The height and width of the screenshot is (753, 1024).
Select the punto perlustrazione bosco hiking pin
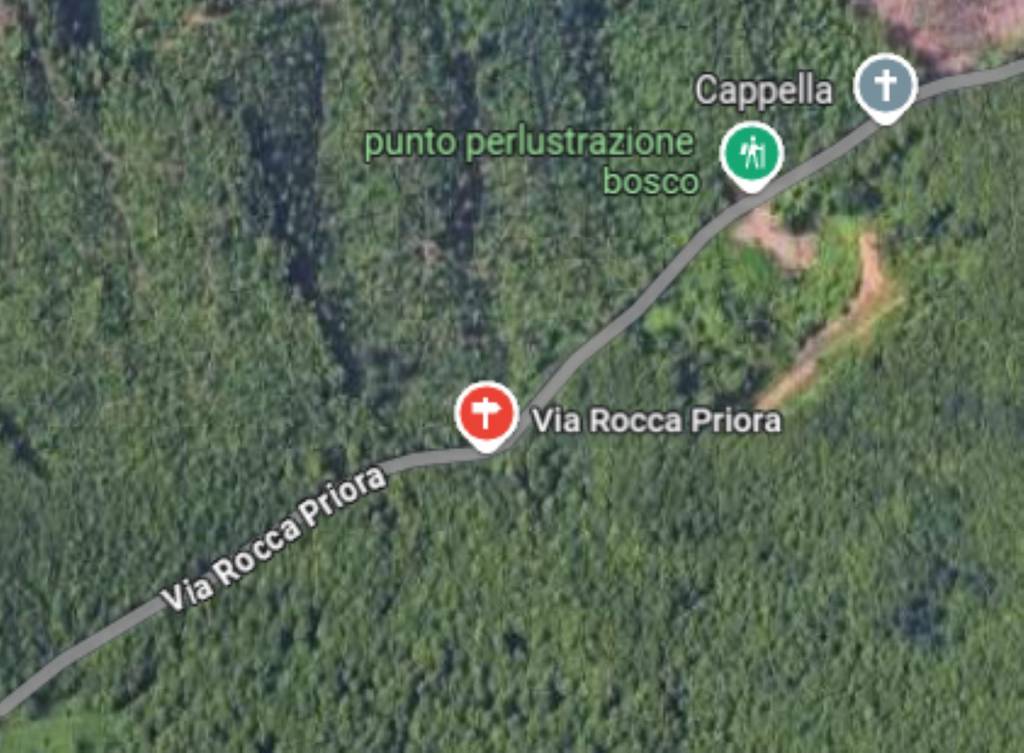[x=752, y=153]
